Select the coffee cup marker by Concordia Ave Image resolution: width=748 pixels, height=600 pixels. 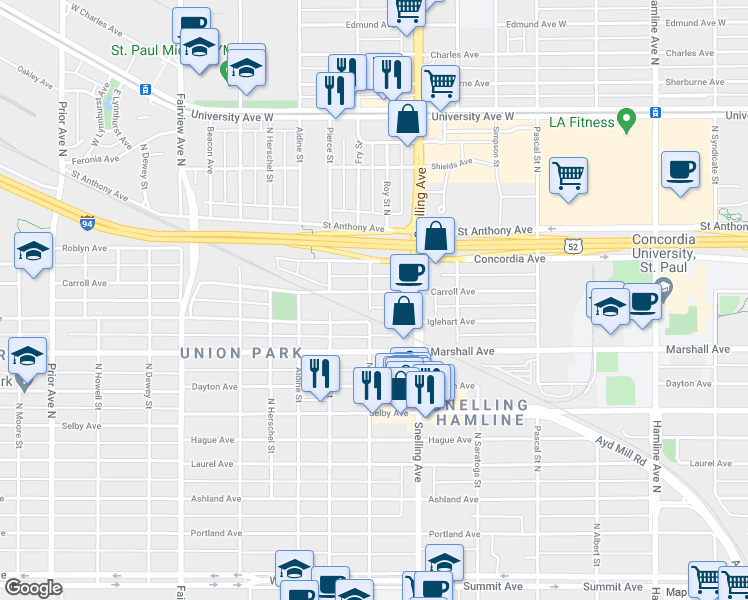[409, 273]
